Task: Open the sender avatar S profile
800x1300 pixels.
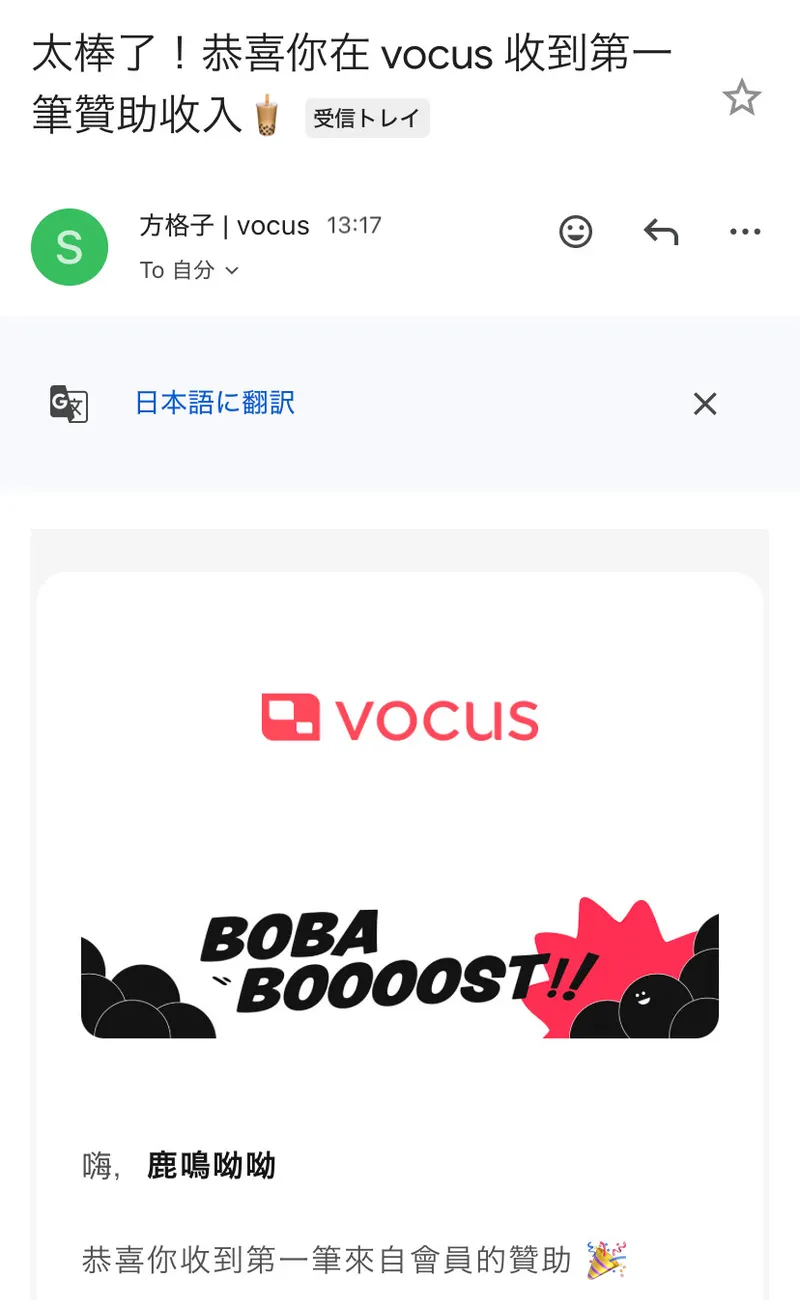Action: 70,247
